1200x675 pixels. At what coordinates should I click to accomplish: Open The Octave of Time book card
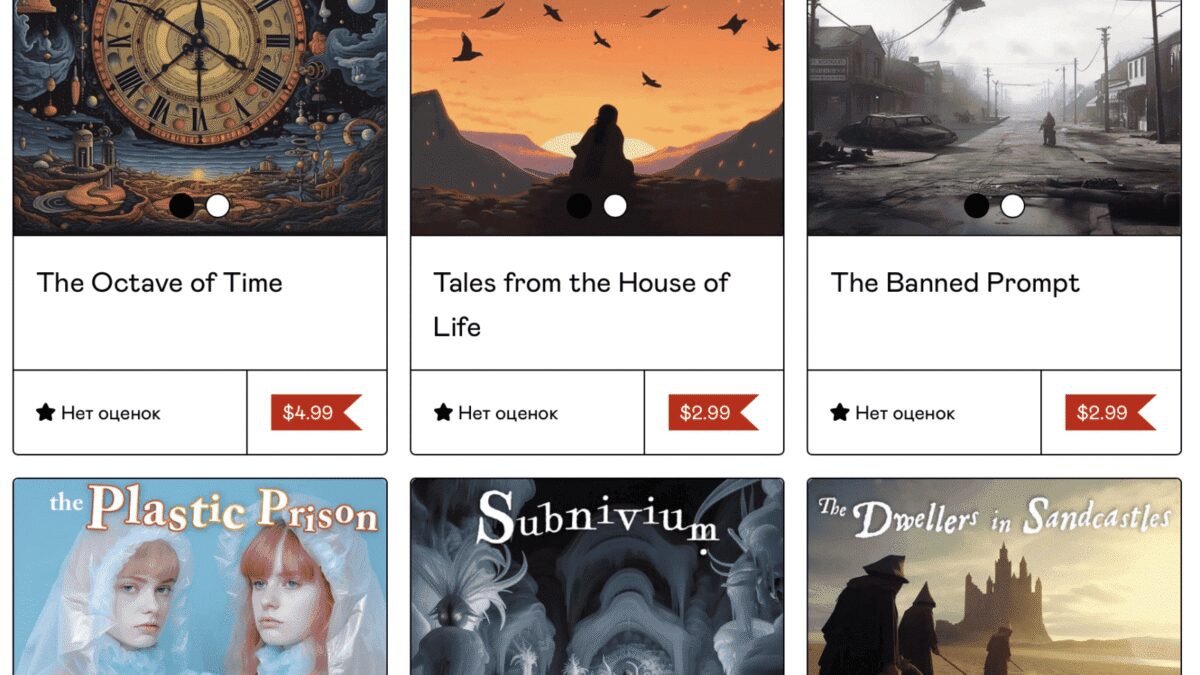(160, 283)
